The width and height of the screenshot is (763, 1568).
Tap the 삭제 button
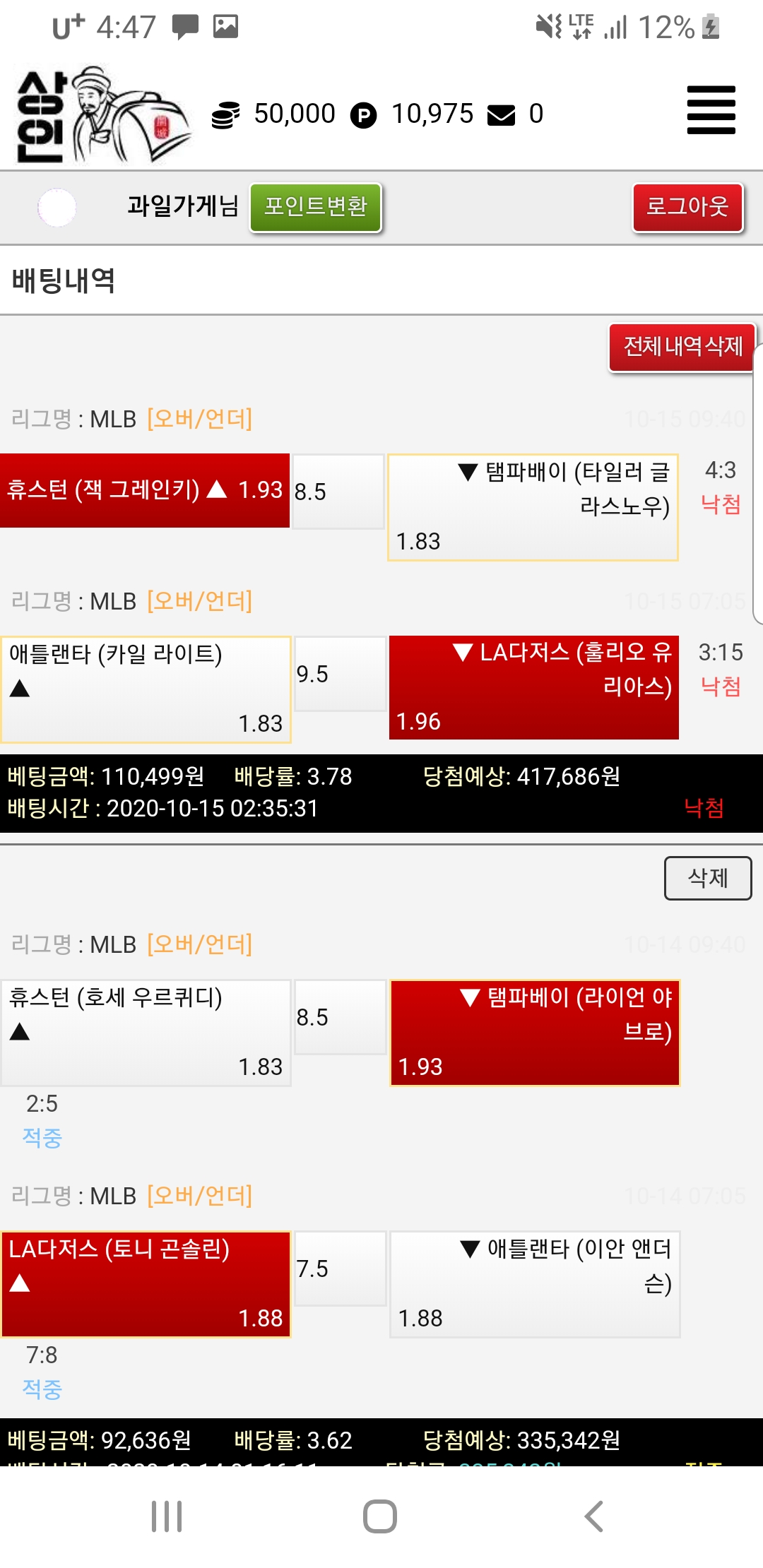[x=707, y=878]
